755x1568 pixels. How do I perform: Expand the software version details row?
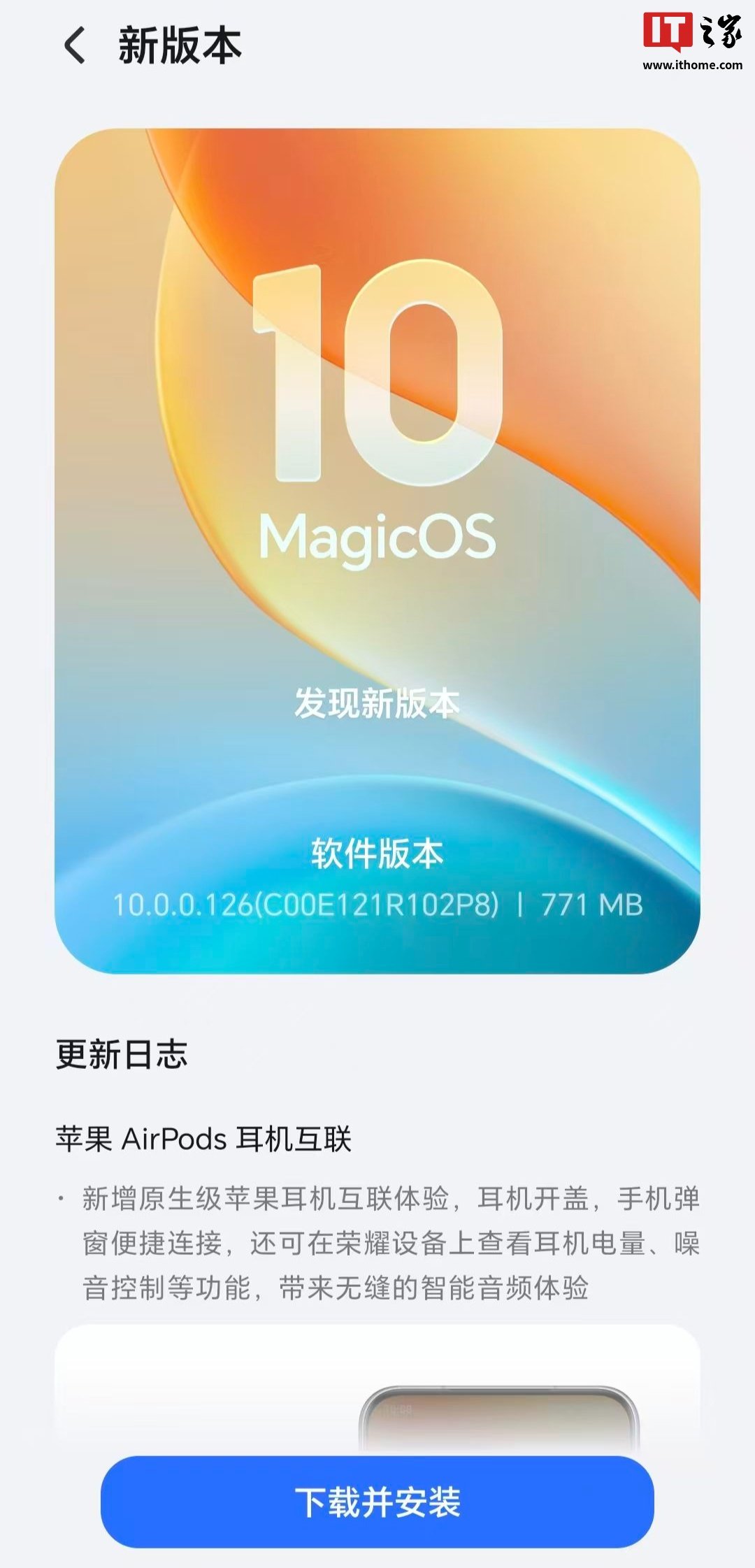pos(377,854)
